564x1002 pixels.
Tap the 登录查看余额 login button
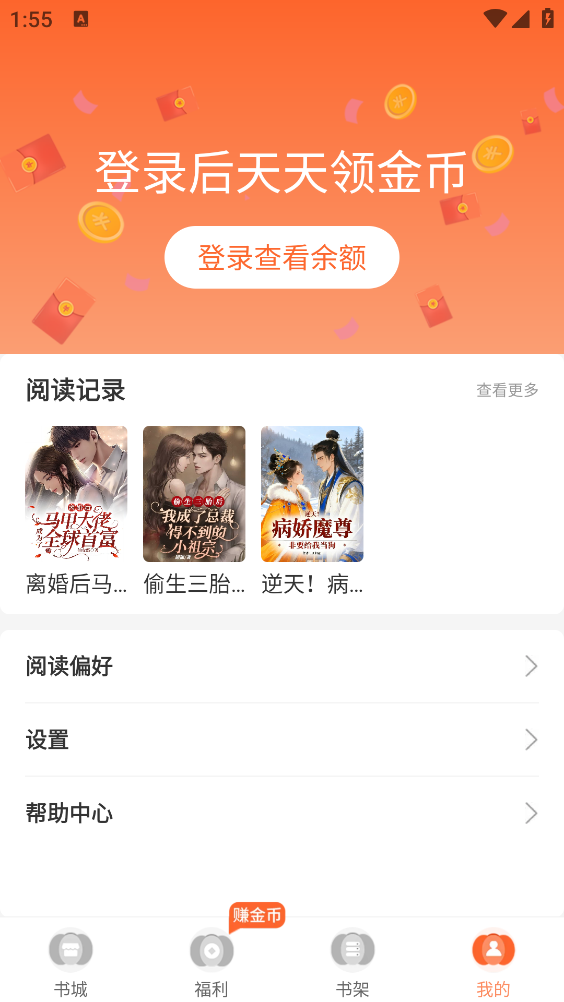(x=282, y=258)
